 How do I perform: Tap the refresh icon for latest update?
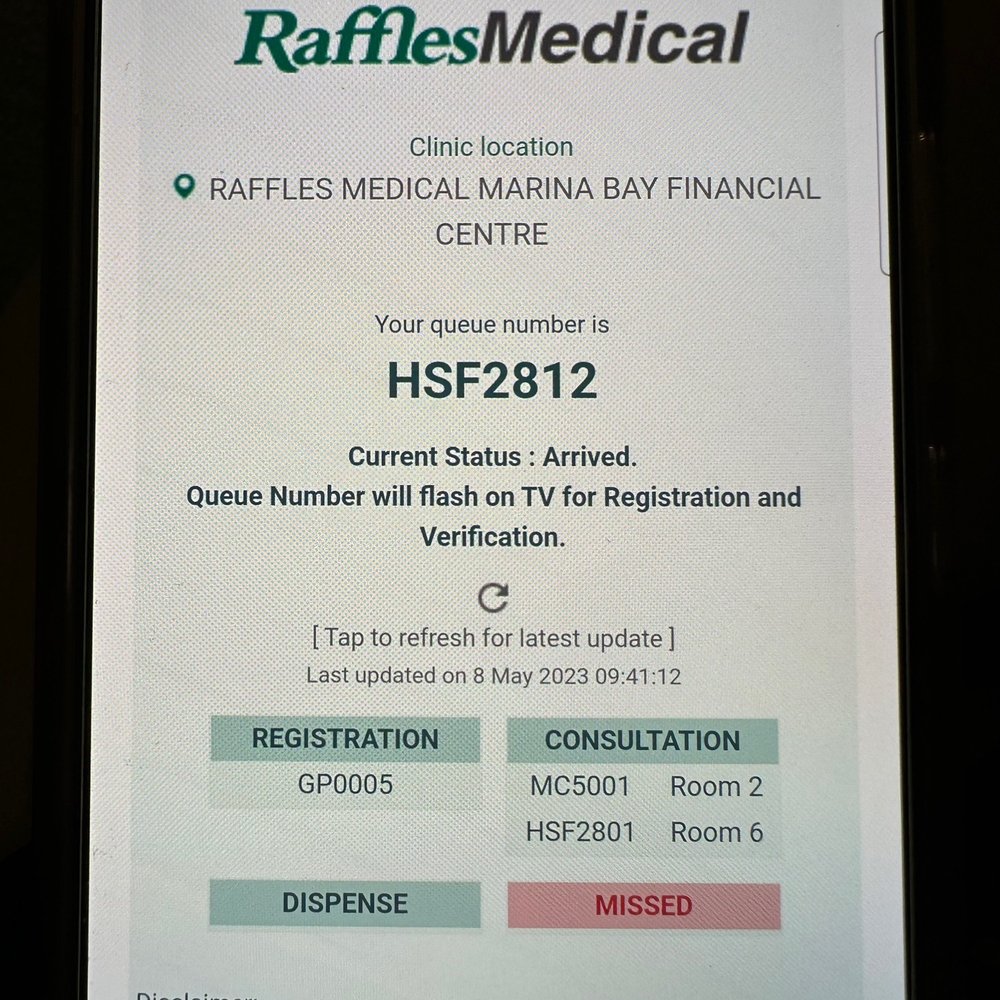[x=493, y=598]
